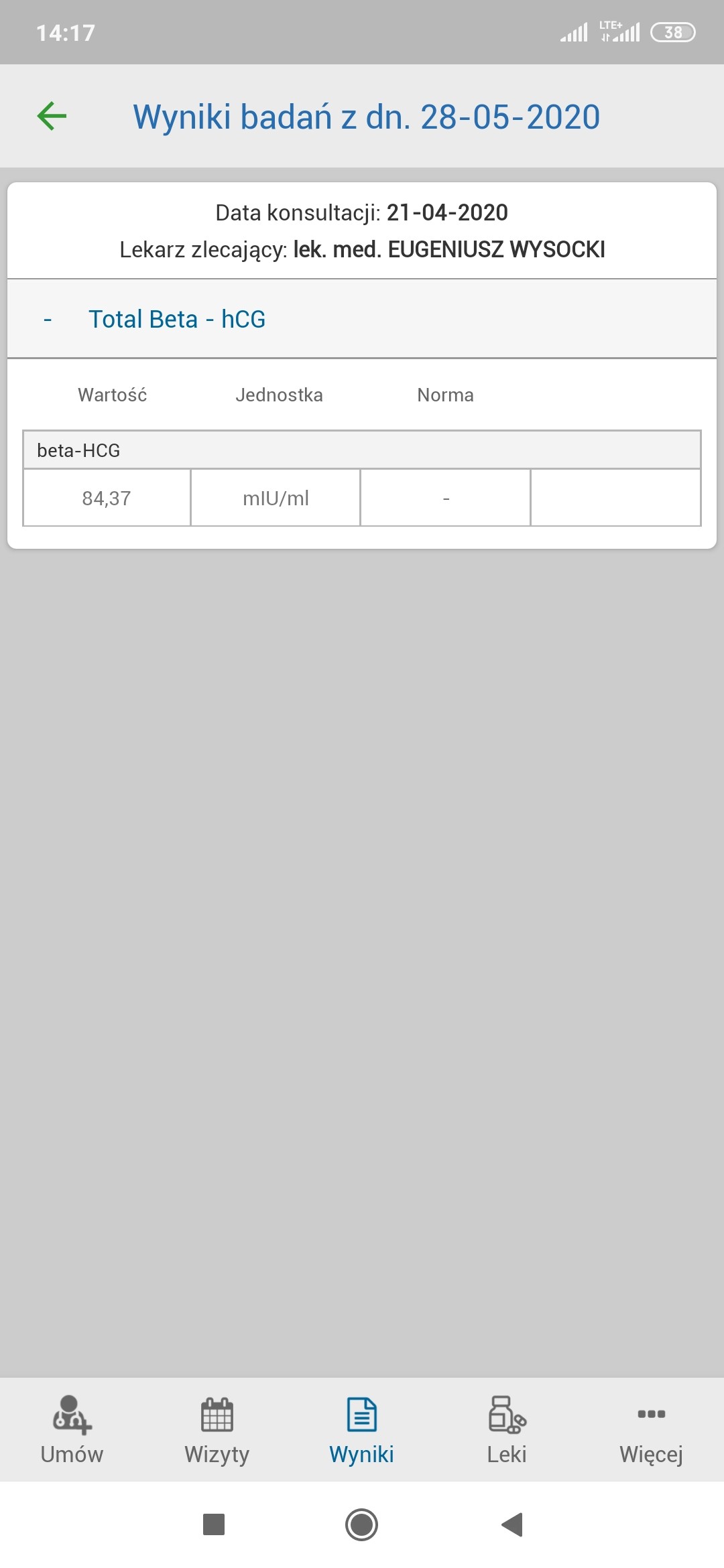
Task: Switch to the Wizyty tab
Action: 217,1430
